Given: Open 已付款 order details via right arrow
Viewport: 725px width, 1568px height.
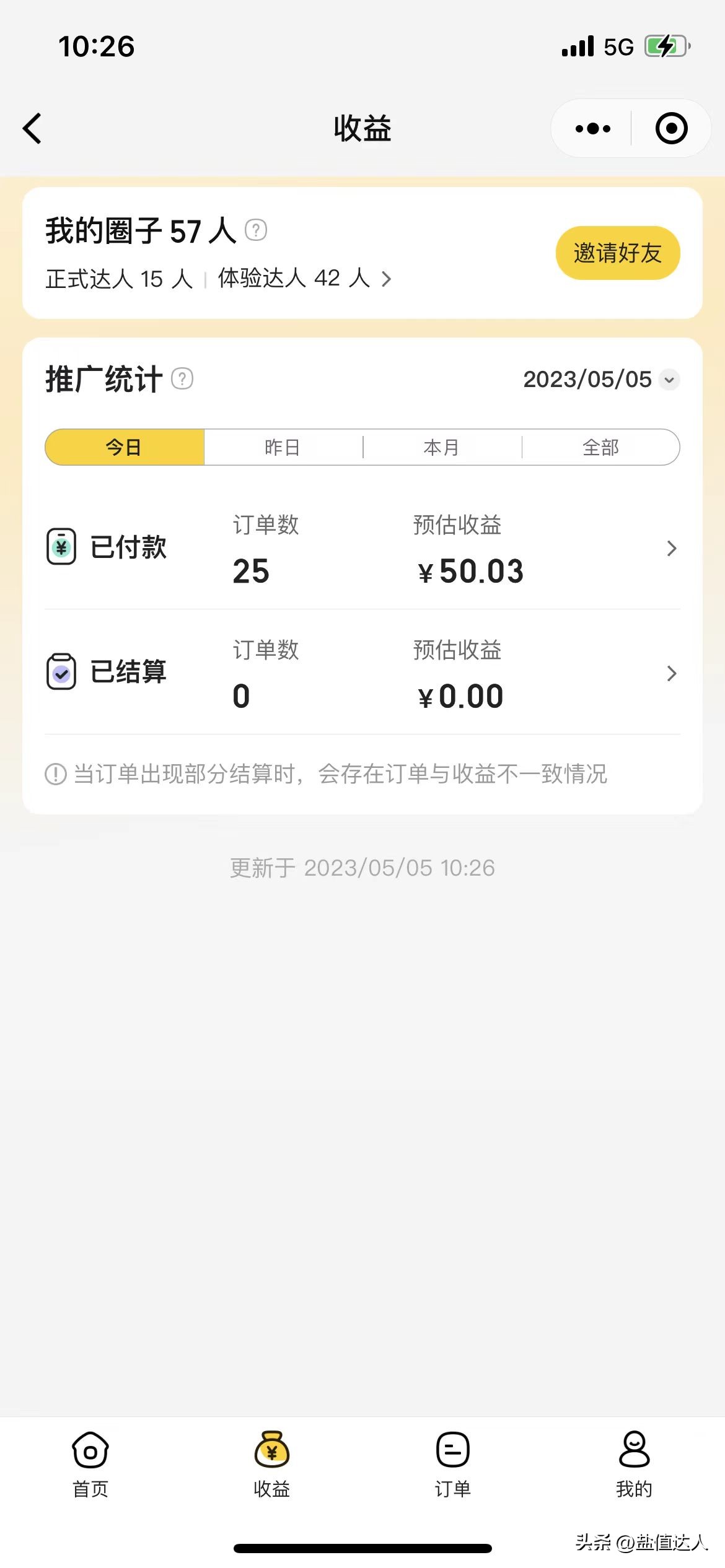Looking at the screenshot, I should (671, 547).
